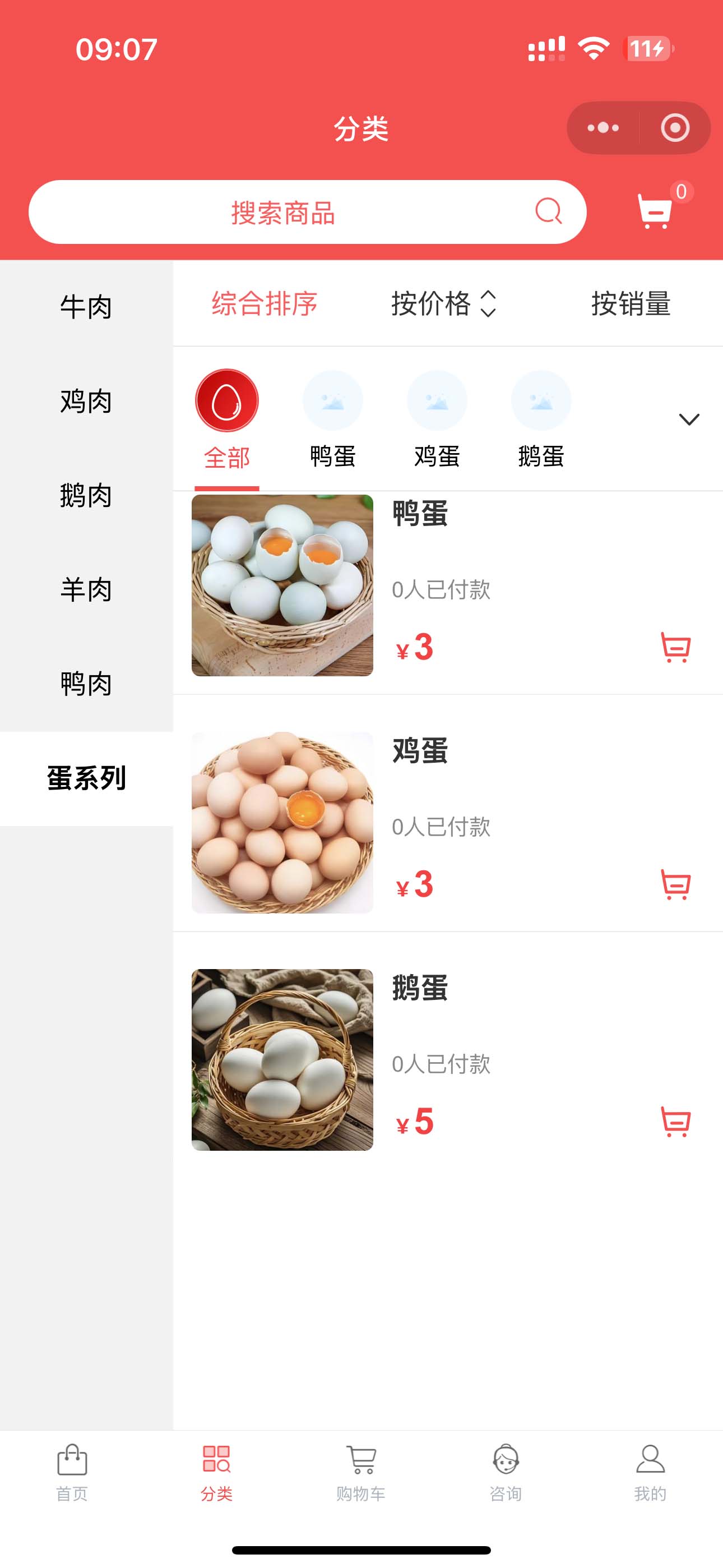
Task: Open the mini program overflow menu
Action: point(603,128)
